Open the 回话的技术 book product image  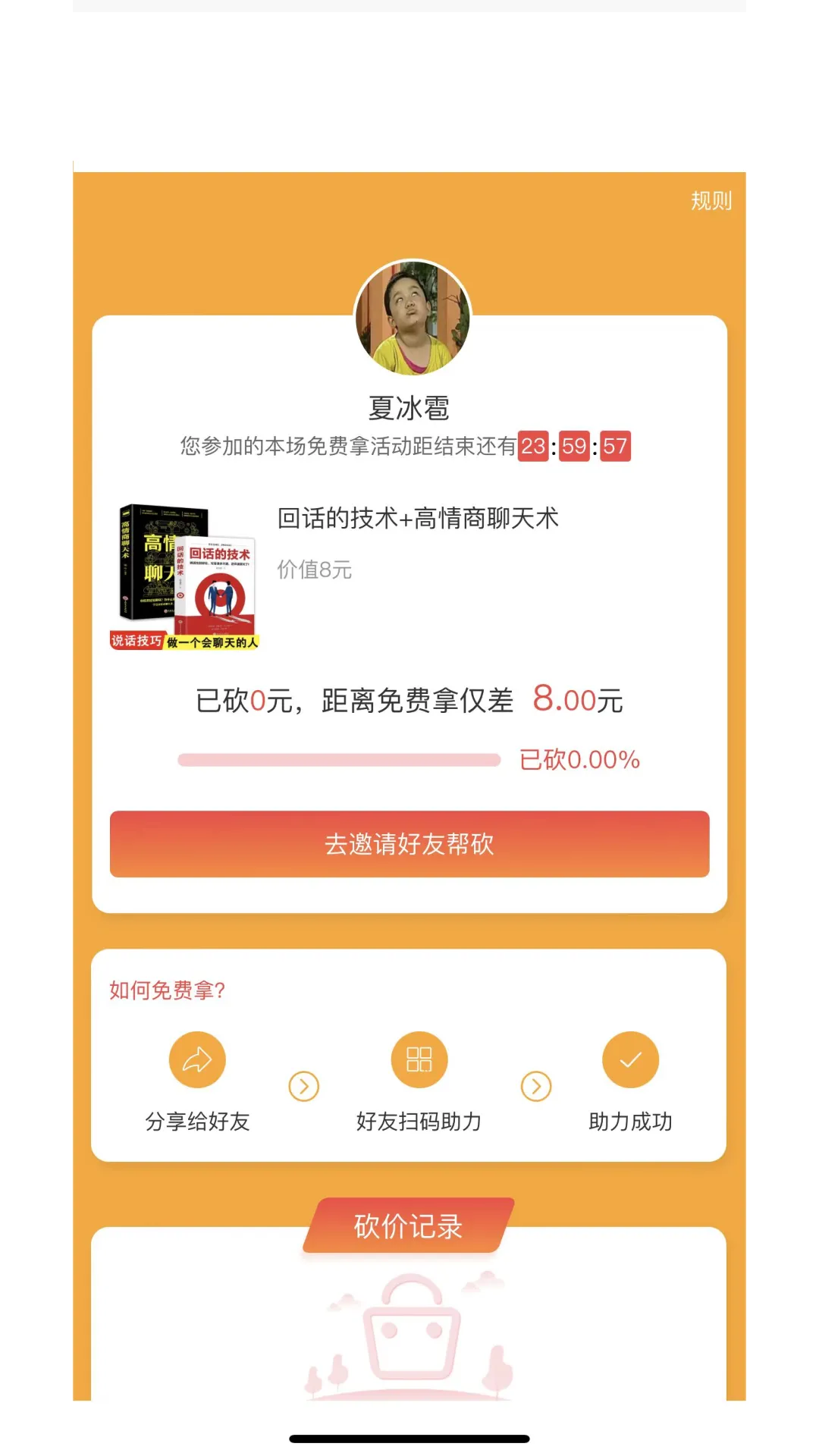click(x=186, y=576)
